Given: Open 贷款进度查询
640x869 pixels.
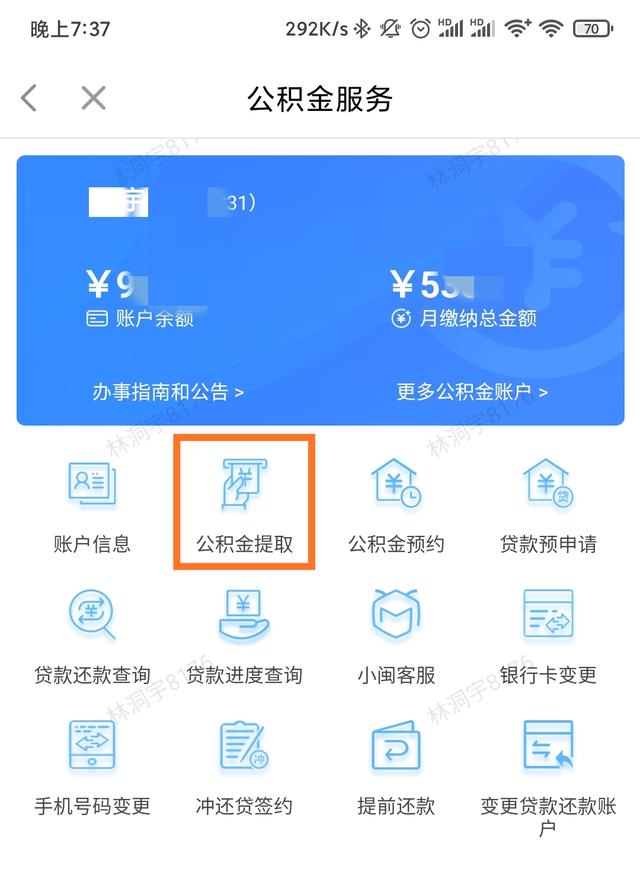Looking at the screenshot, I should (x=244, y=635).
